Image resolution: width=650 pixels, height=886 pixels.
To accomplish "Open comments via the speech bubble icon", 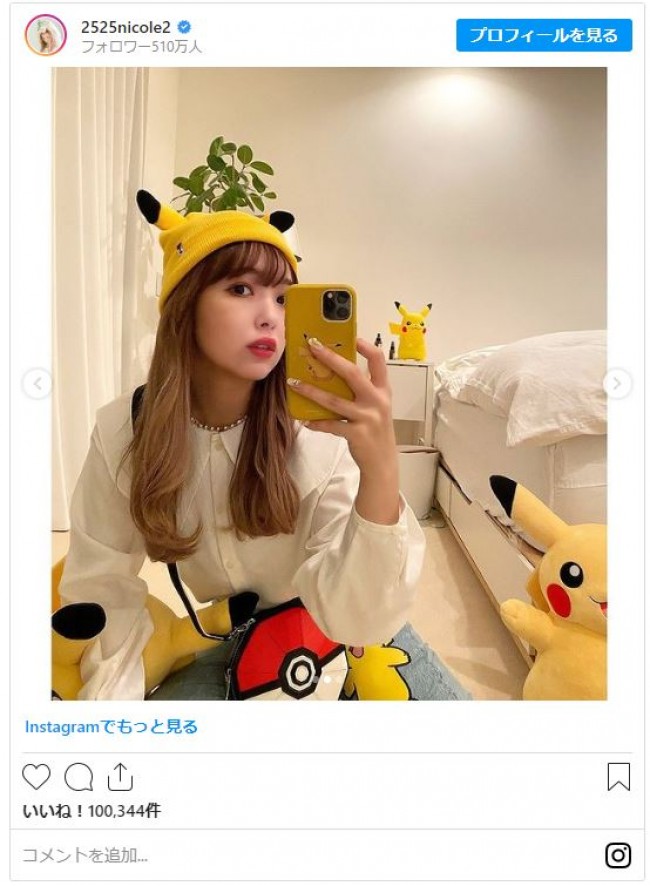I will (78, 777).
